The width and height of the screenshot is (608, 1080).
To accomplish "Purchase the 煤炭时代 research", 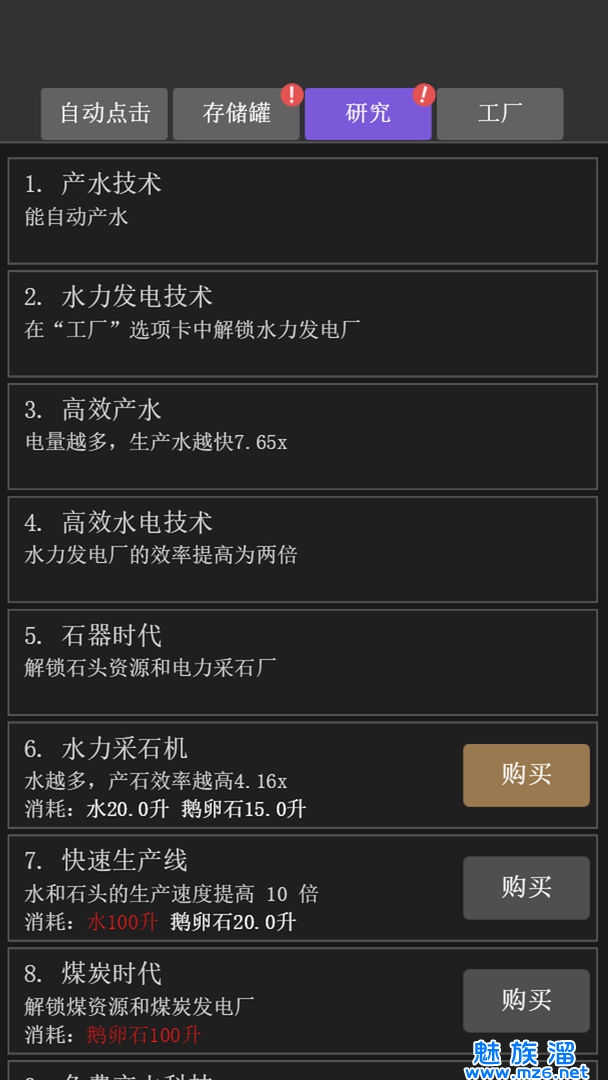I will coord(526,1000).
